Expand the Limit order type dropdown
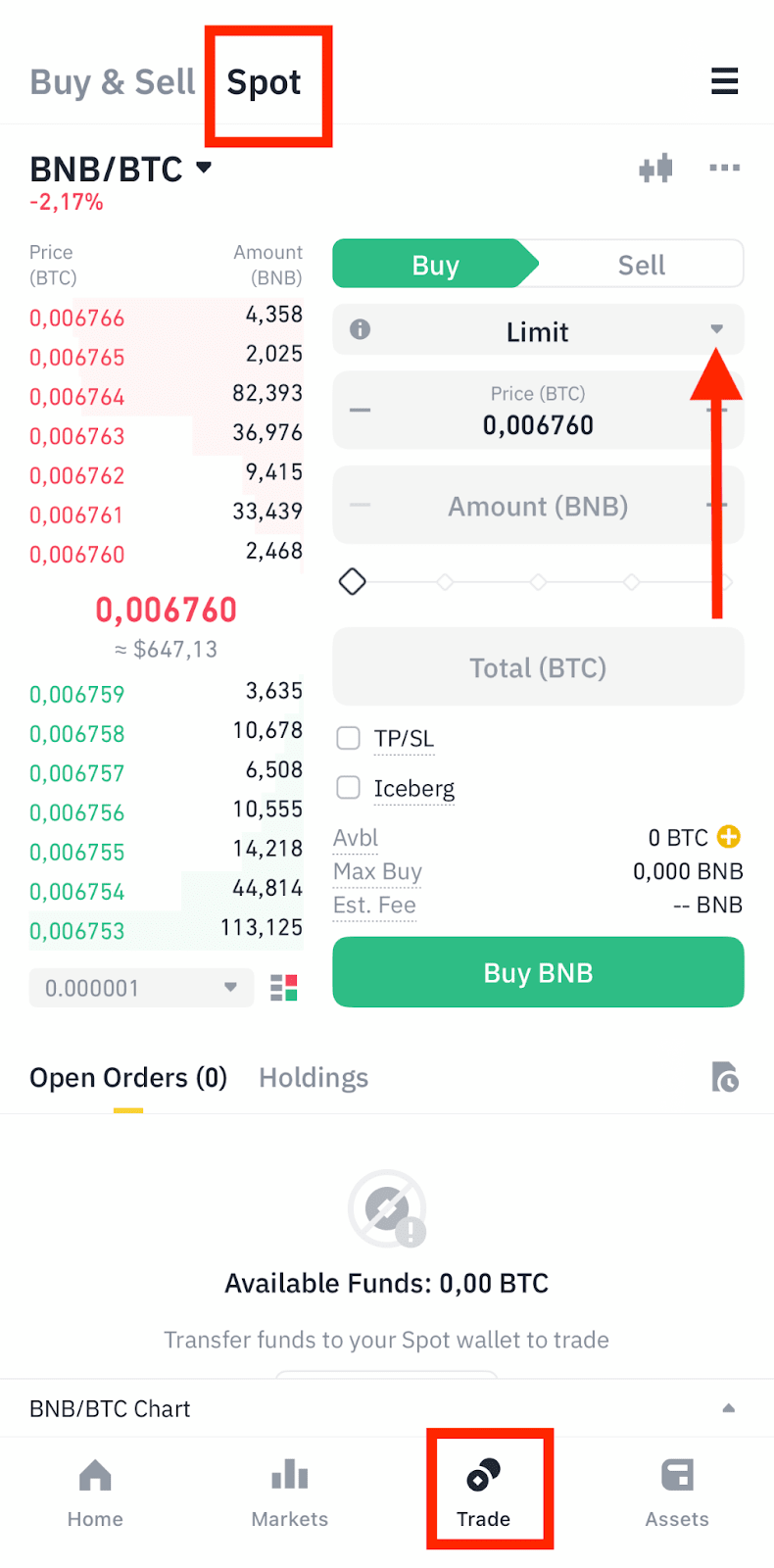The image size is (774, 1568). coord(538,331)
